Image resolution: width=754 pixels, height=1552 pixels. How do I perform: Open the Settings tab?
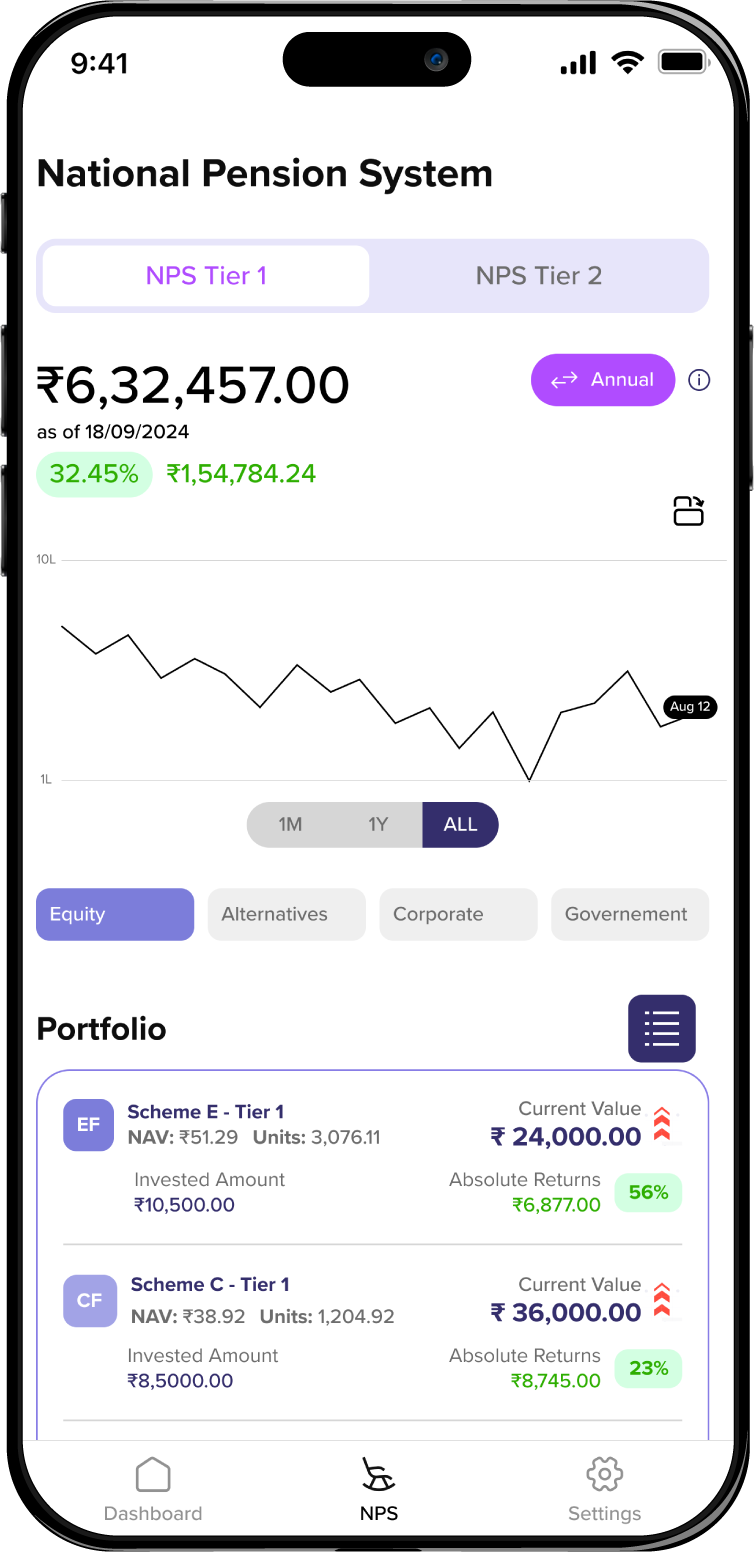click(x=604, y=1489)
